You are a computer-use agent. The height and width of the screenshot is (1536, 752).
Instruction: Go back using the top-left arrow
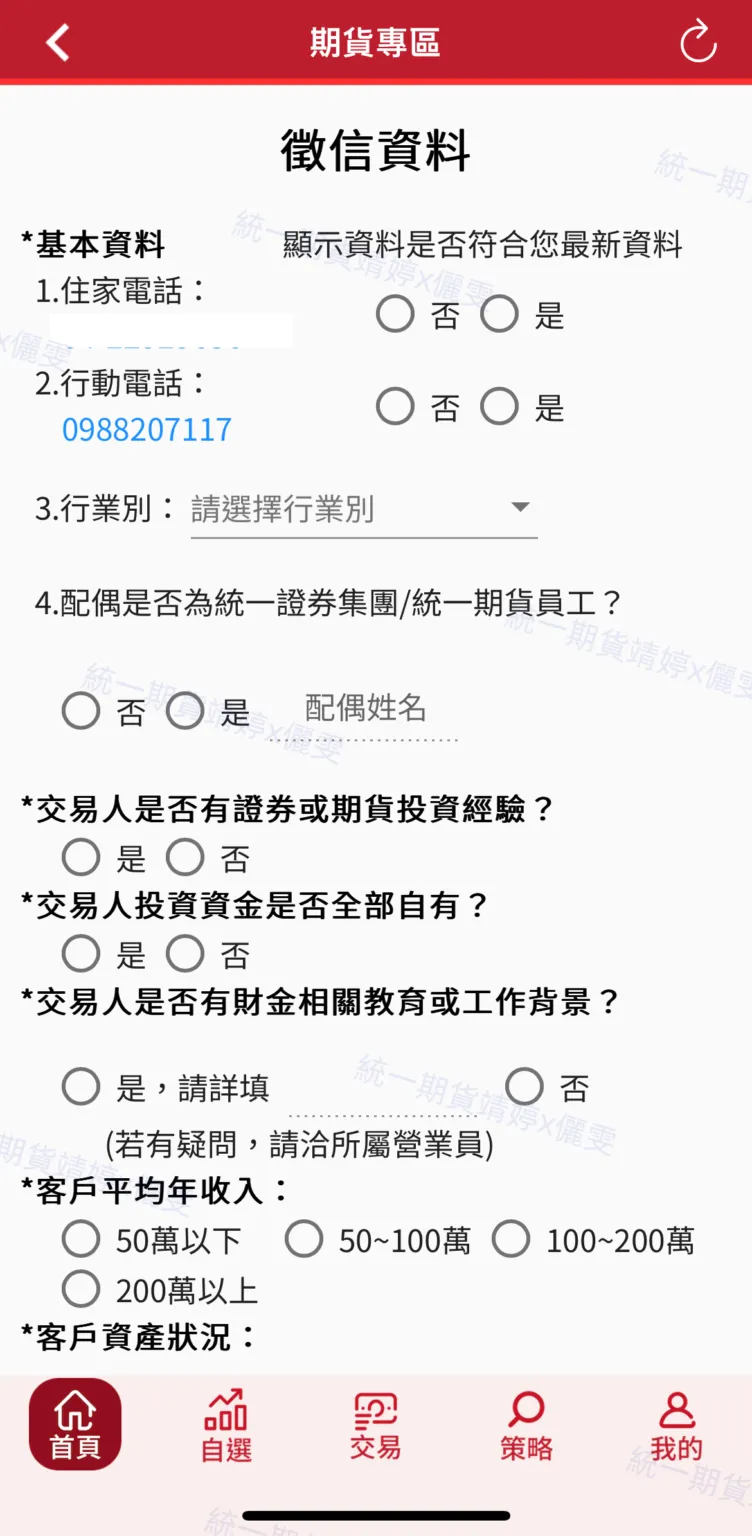(x=58, y=43)
